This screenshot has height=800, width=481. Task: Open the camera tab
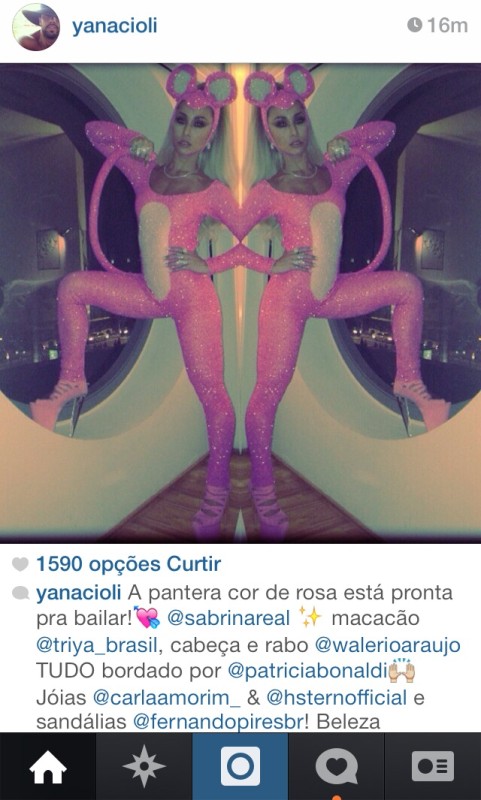(240, 766)
